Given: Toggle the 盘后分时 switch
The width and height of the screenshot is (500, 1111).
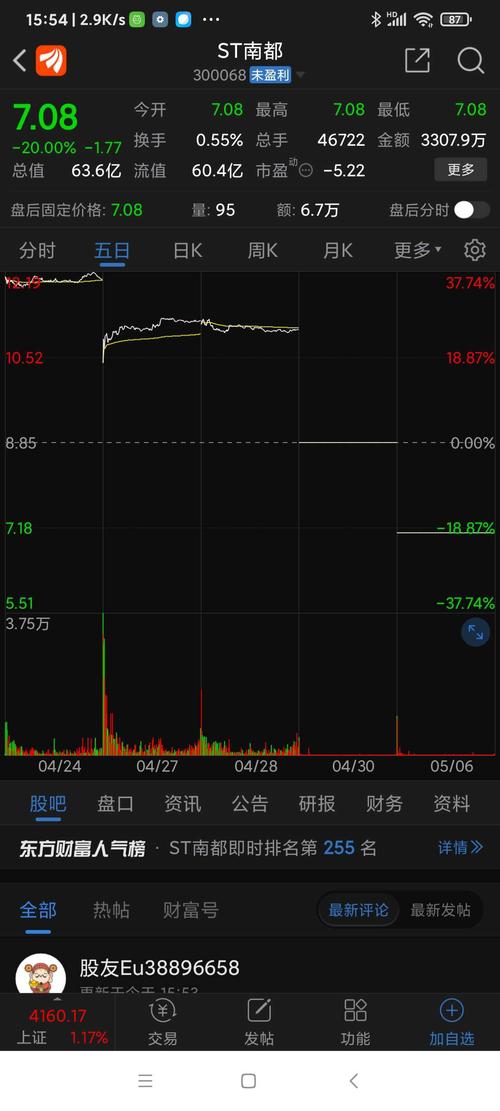Looking at the screenshot, I should pos(472,210).
